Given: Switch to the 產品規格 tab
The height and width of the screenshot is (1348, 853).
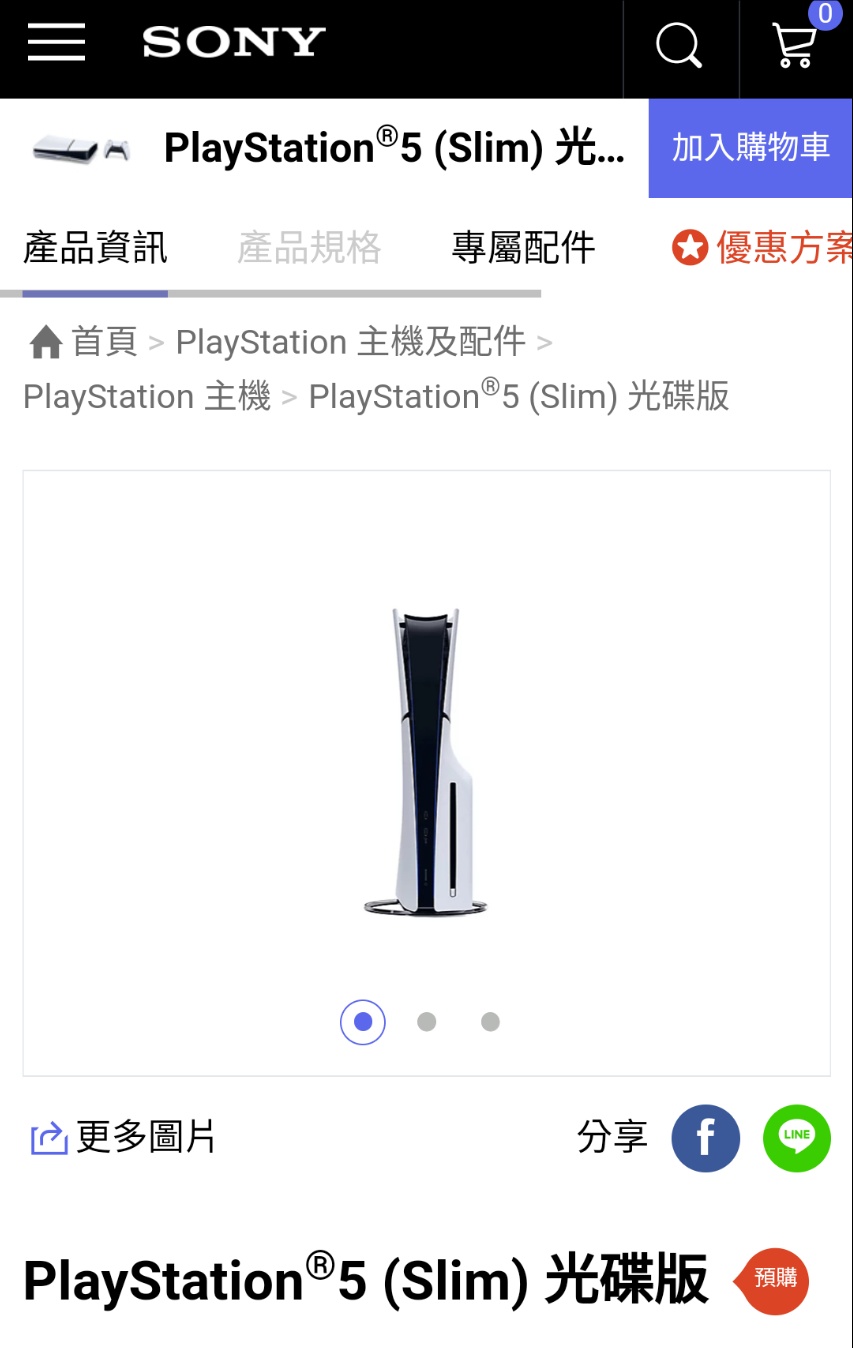Looking at the screenshot, I should (x=309, y=248).
